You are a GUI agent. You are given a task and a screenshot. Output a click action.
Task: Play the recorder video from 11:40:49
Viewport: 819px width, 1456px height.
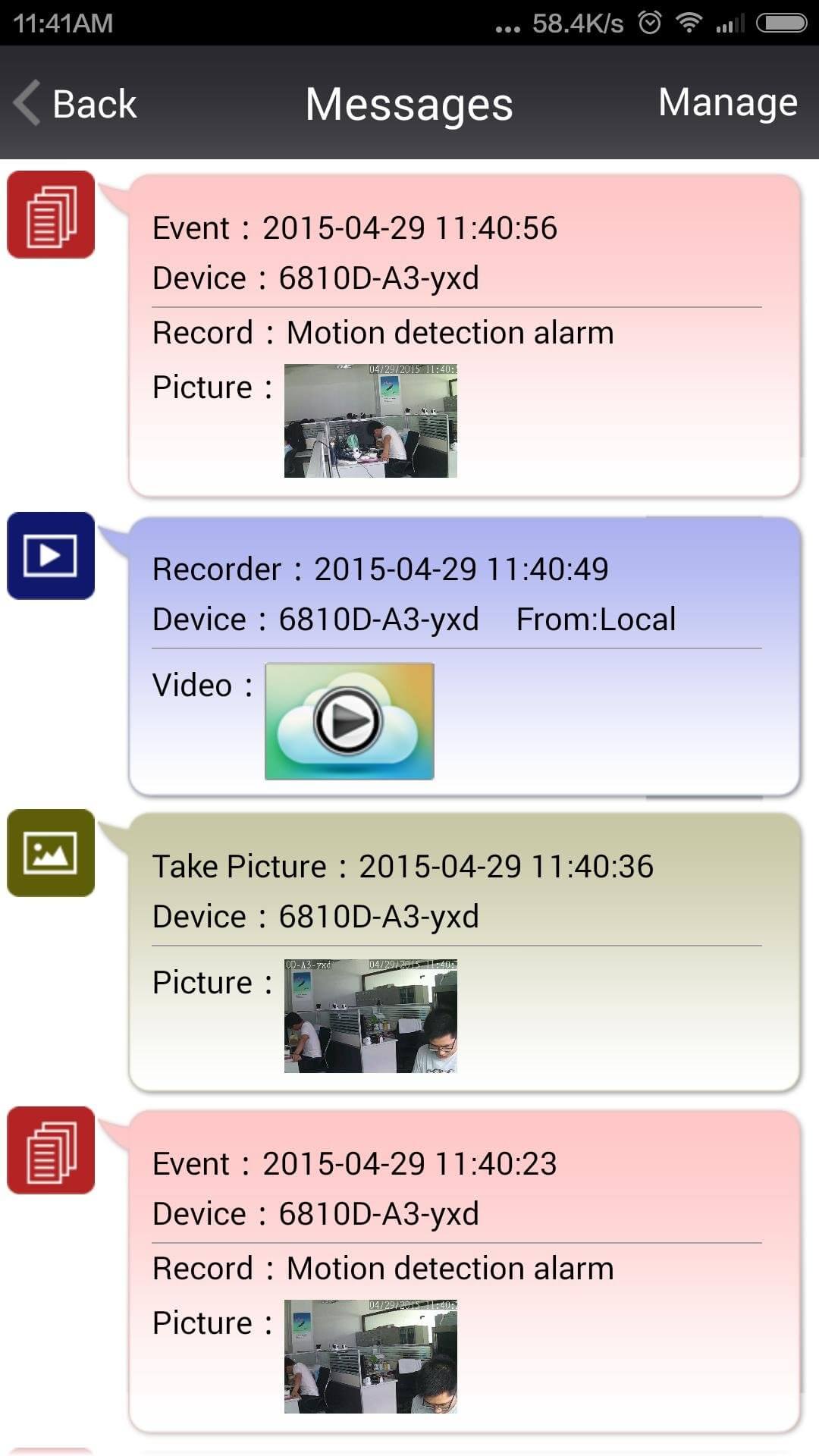click(349, 721)
